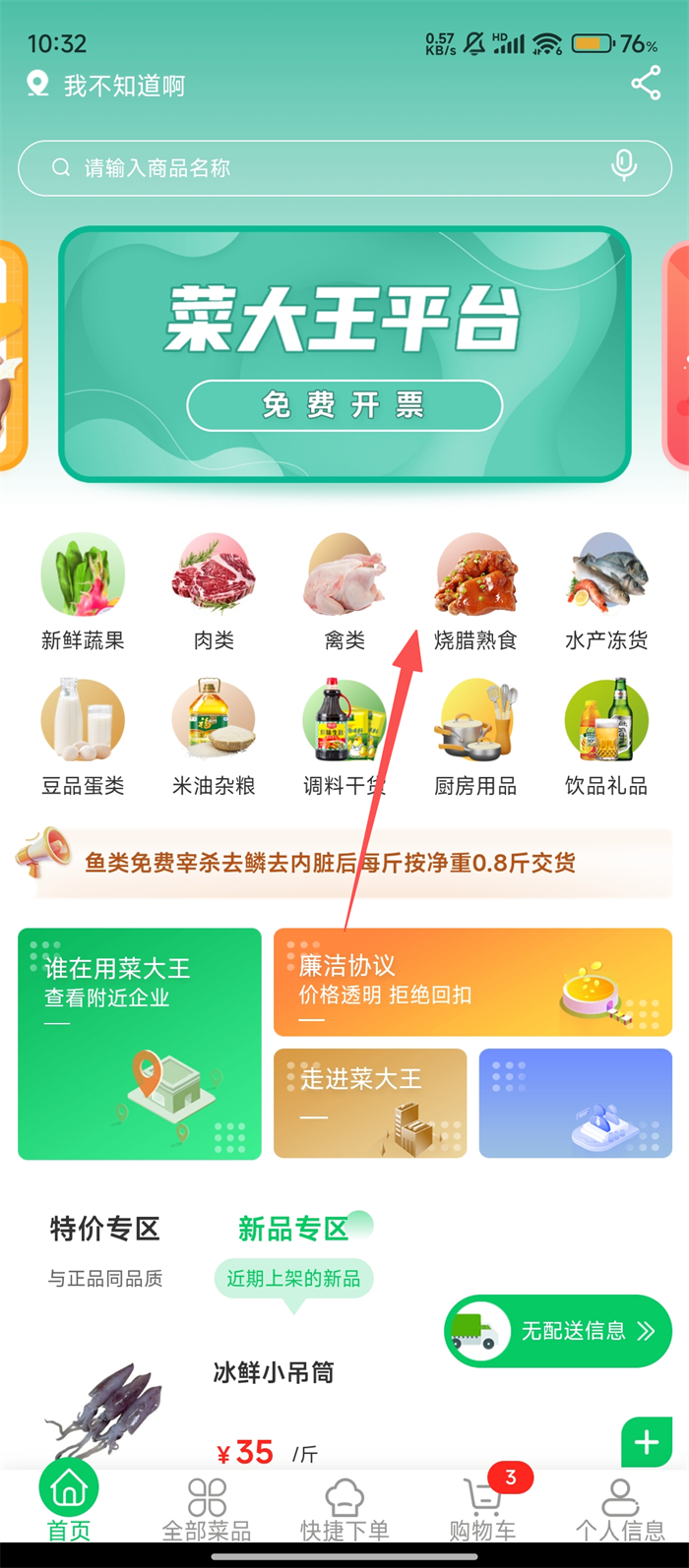
Task: Open the 新鲜蔬果 category
Action: 83,592
